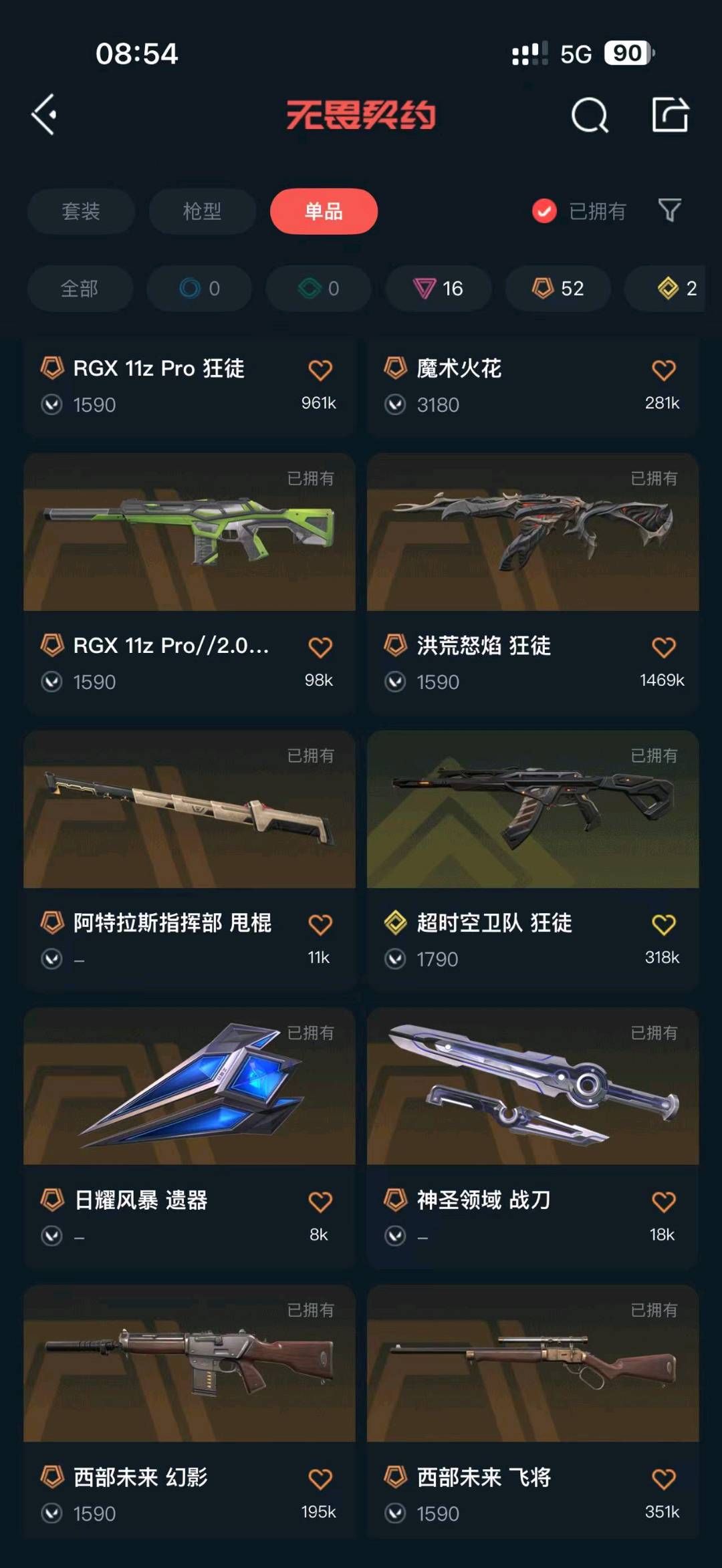Tap the share icon at top right
The image size is (722, 1568).
pos(670,114)
